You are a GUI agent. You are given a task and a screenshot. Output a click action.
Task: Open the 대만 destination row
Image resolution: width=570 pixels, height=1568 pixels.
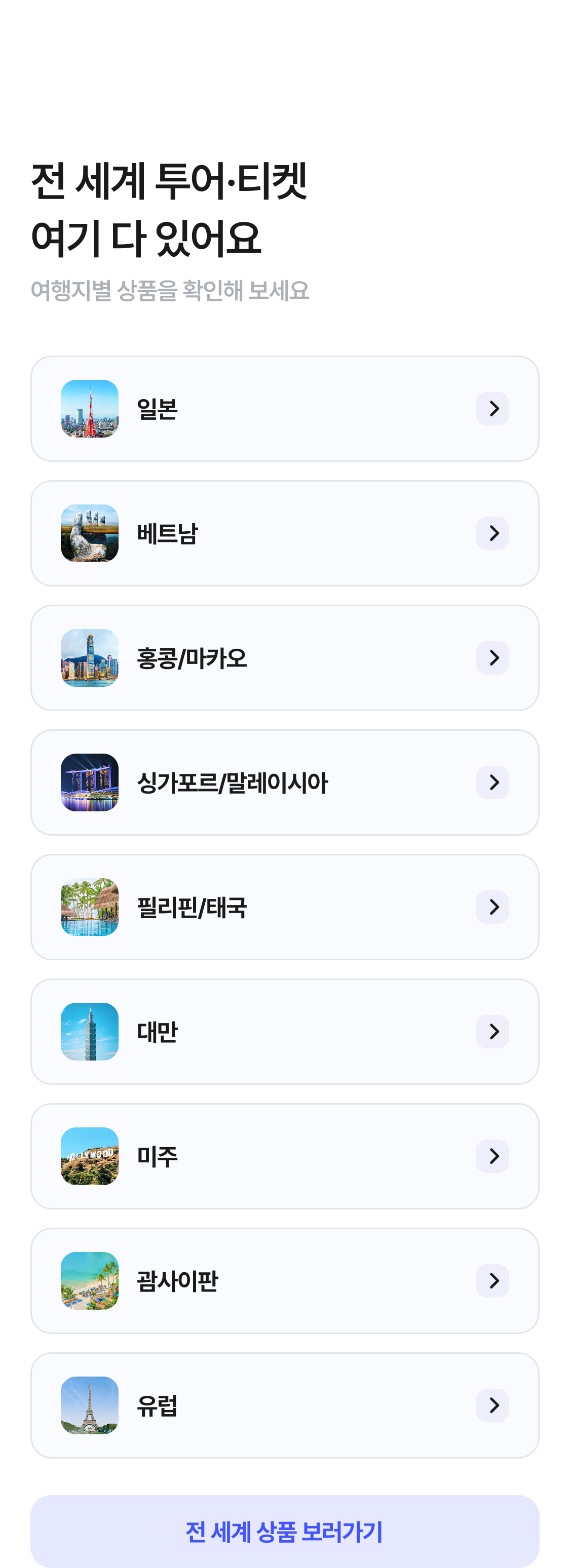click(284, 1032)
